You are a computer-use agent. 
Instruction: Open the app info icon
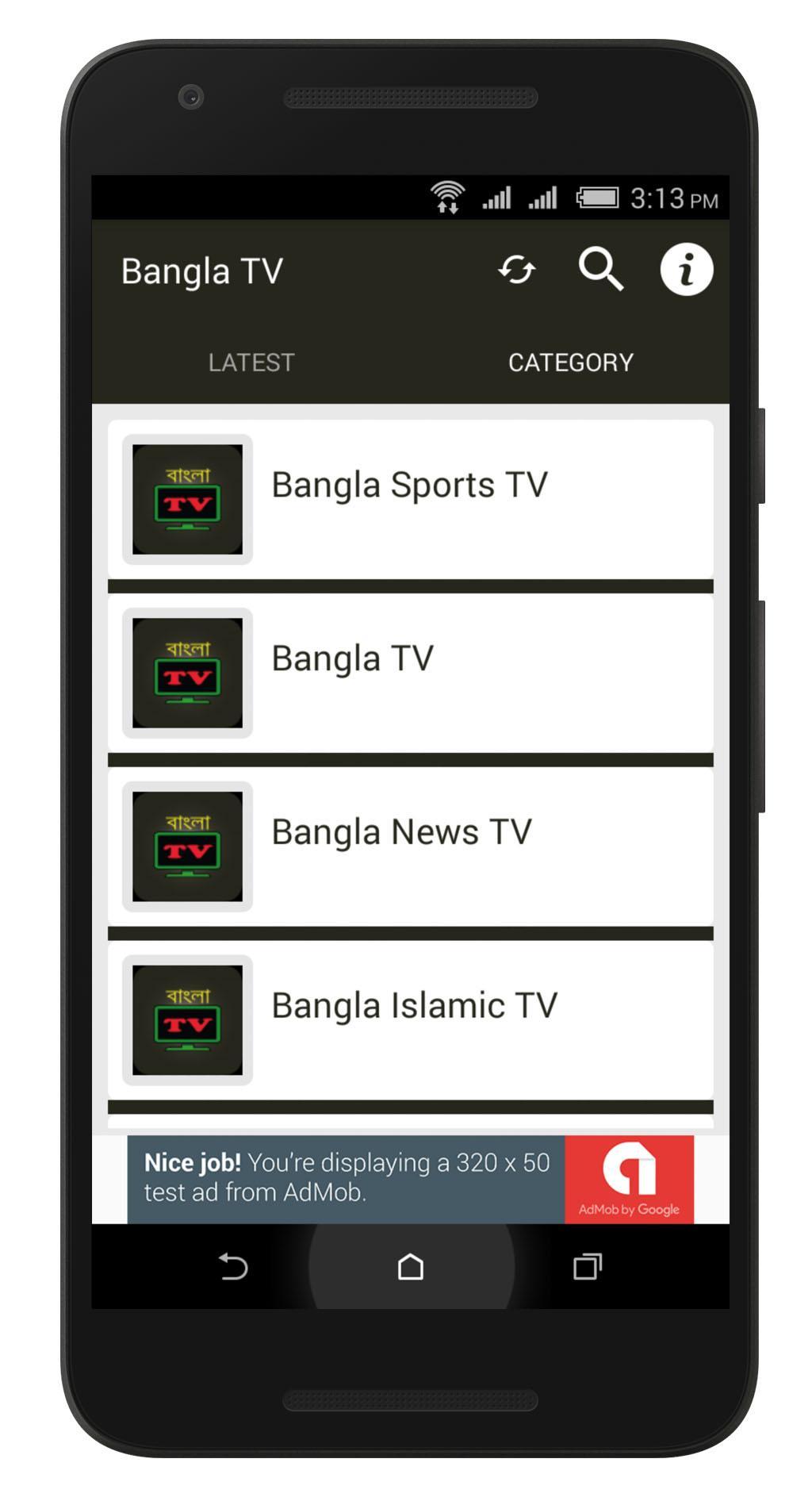pos(686,270)
